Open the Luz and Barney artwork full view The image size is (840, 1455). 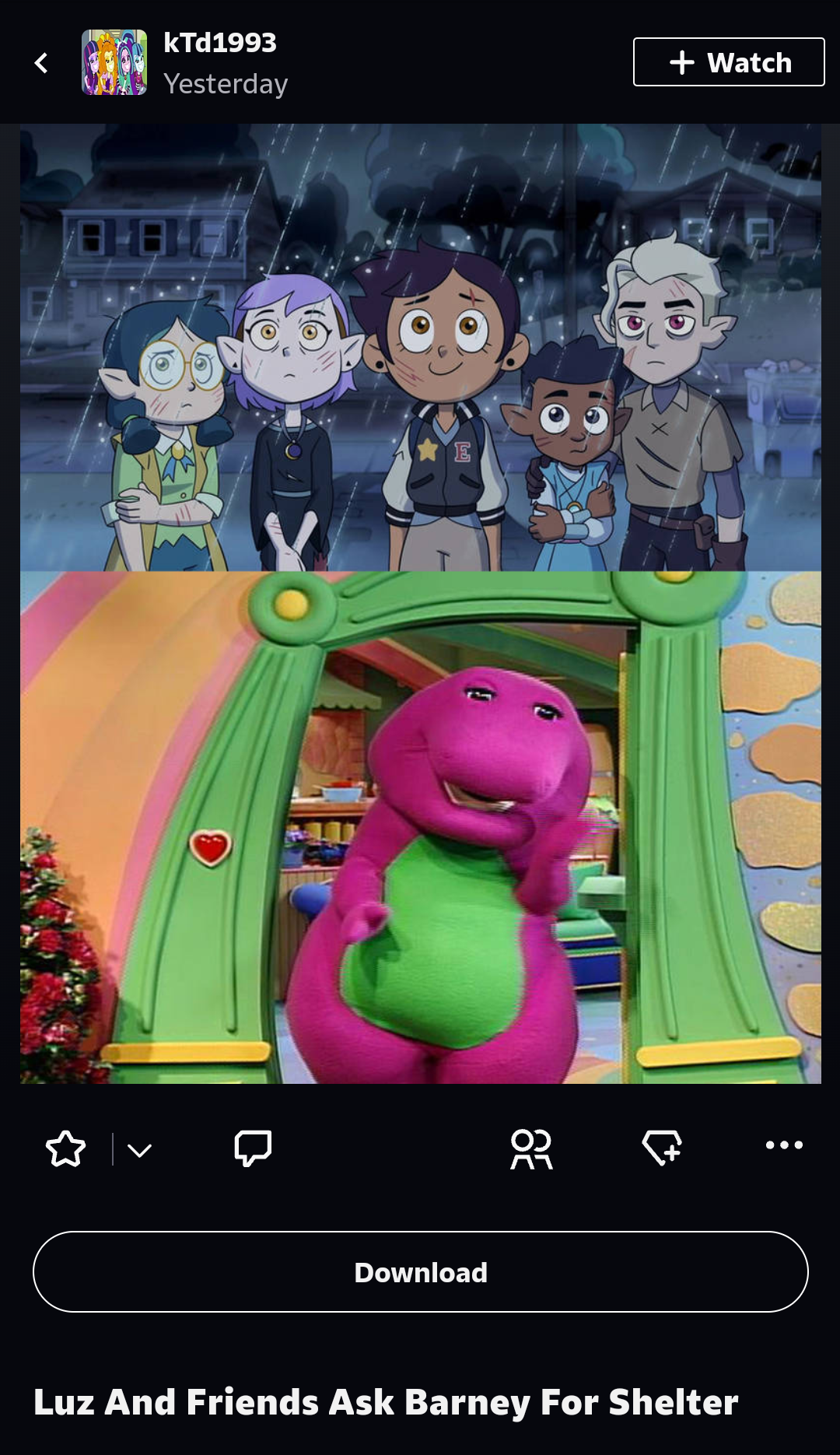420,603
